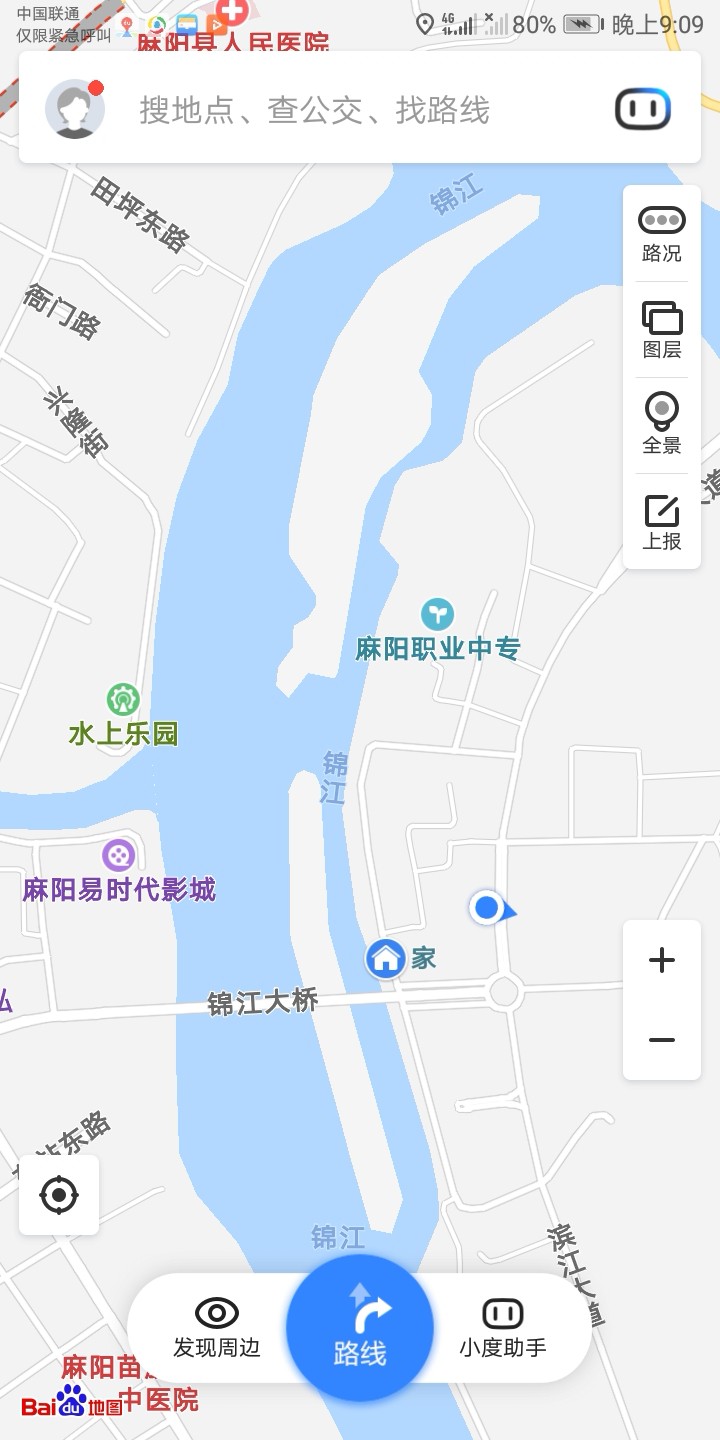The height and width of the screenshot is (1440, 720).
Task: Zoom in with the plus button
Action: coord(662,960)
